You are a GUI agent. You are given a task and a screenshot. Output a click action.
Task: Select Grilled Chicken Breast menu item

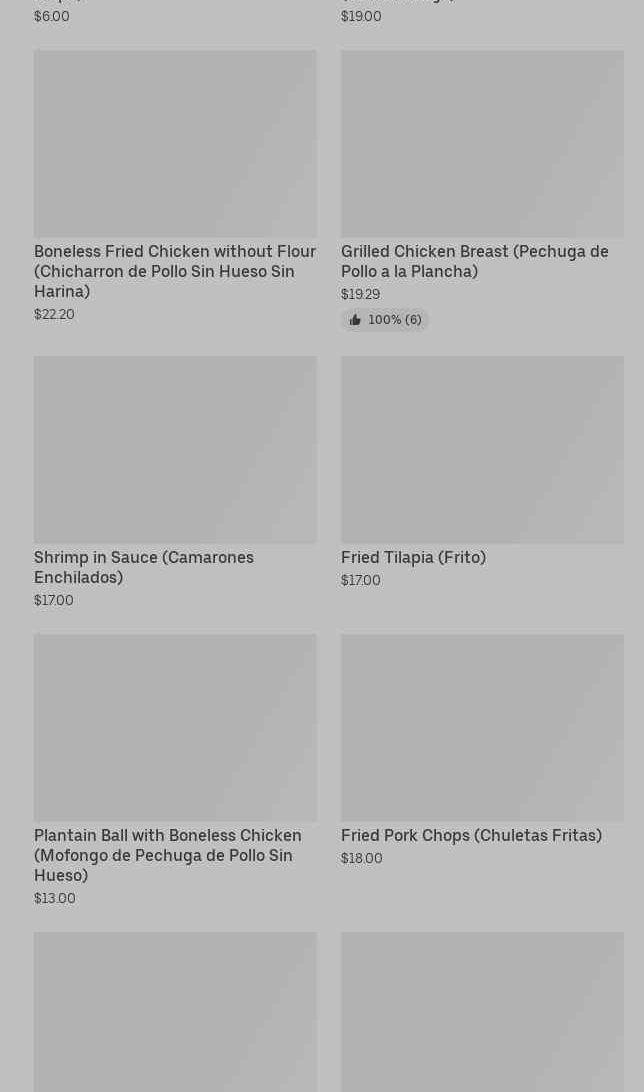[482, 189]
